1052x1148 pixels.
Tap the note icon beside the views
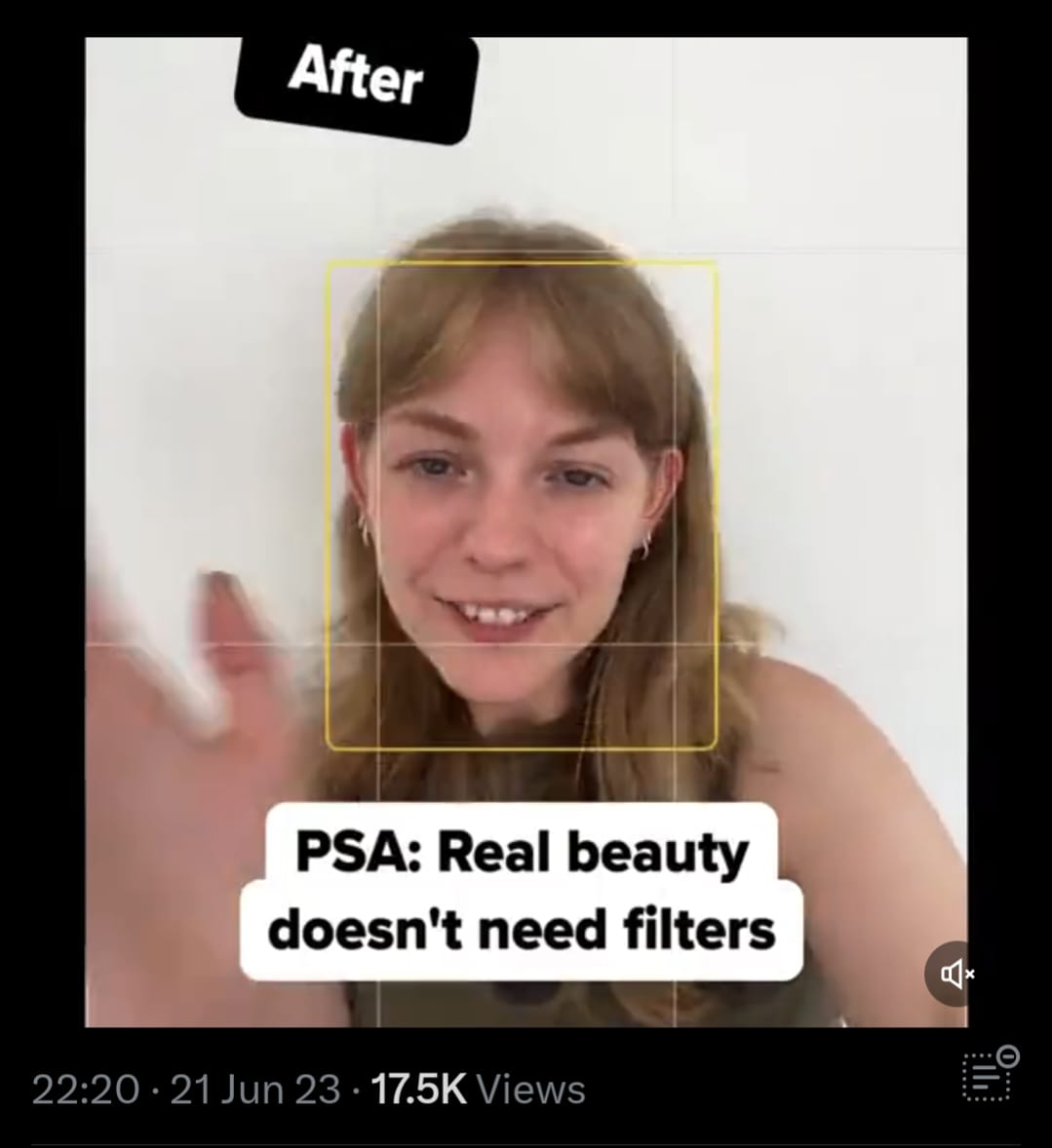989,1076
